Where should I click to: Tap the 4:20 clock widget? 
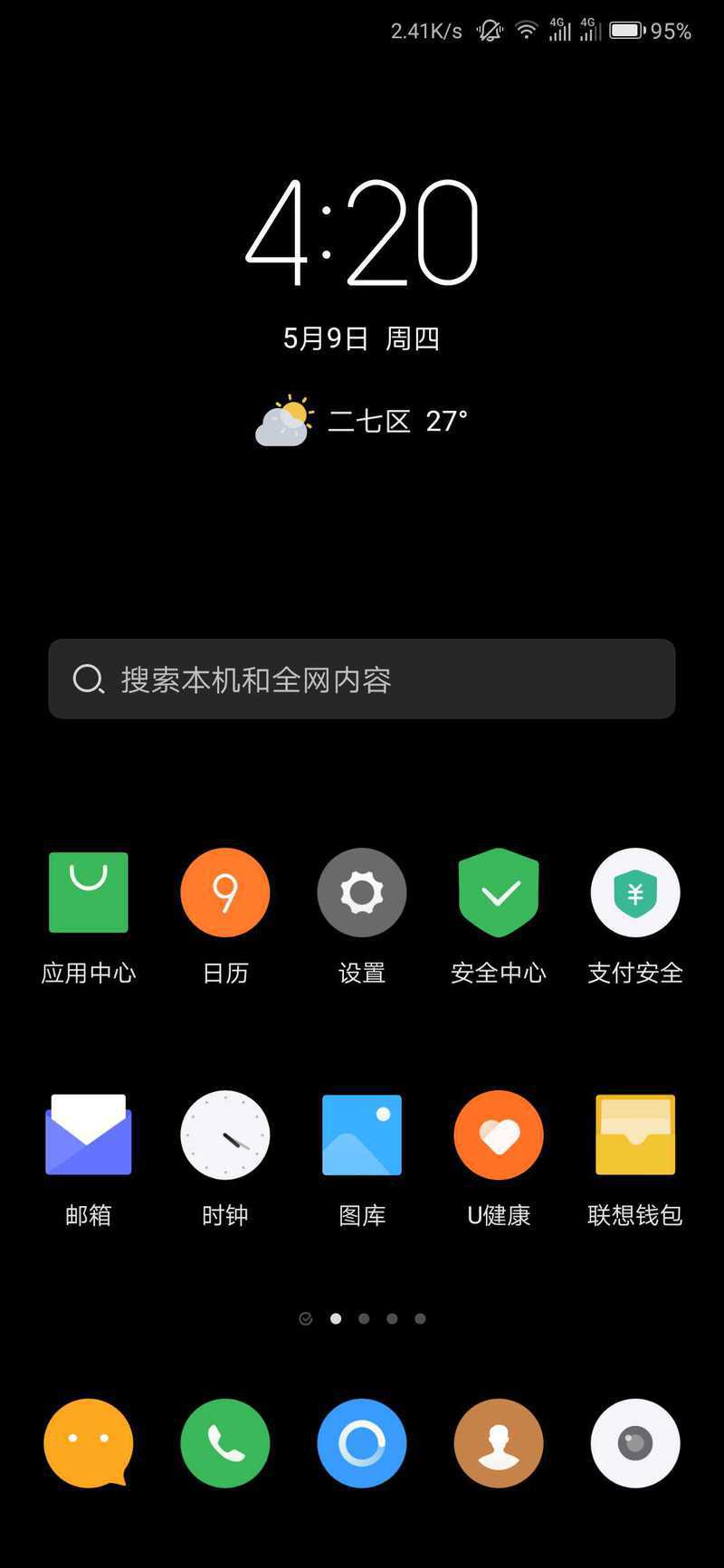click(x=362, y=233)
